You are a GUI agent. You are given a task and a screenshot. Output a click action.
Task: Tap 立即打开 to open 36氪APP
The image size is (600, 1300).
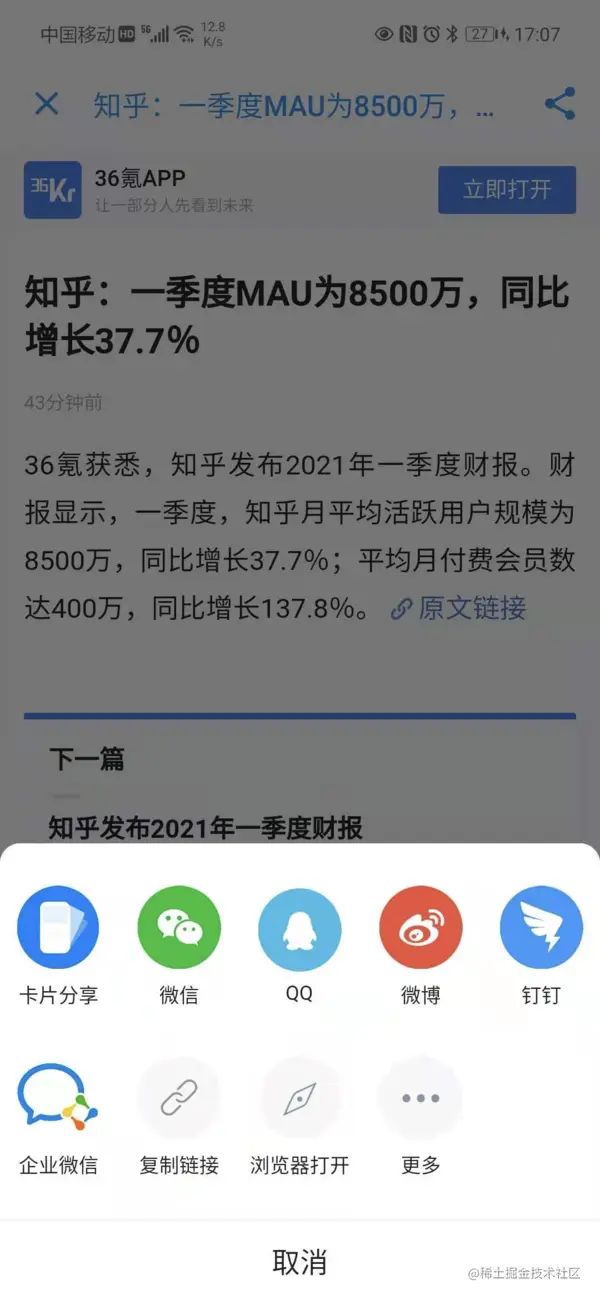[x=507, y=190]
